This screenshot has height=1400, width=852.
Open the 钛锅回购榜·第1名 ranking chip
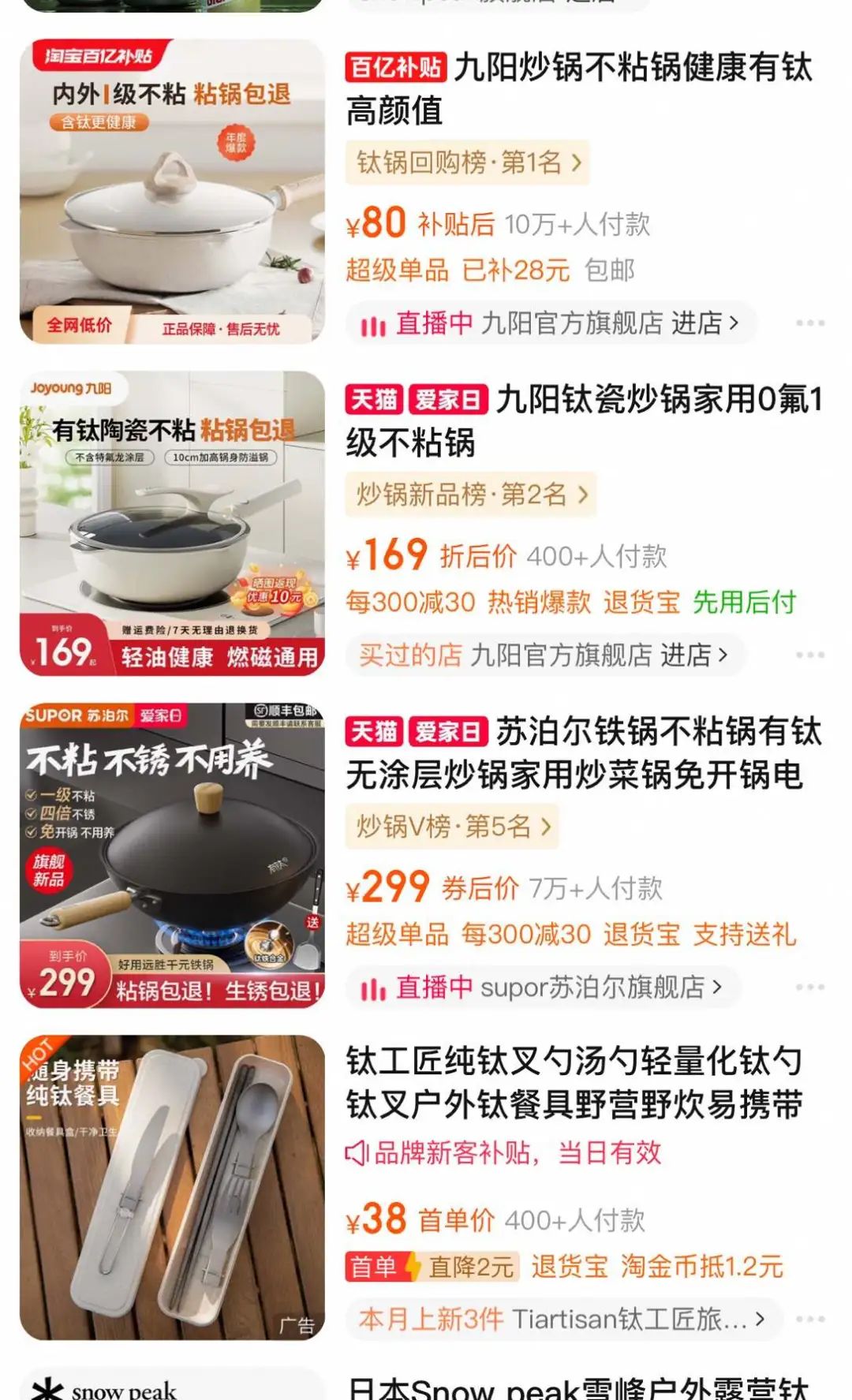pyautogui.click(x=468, y=163)
